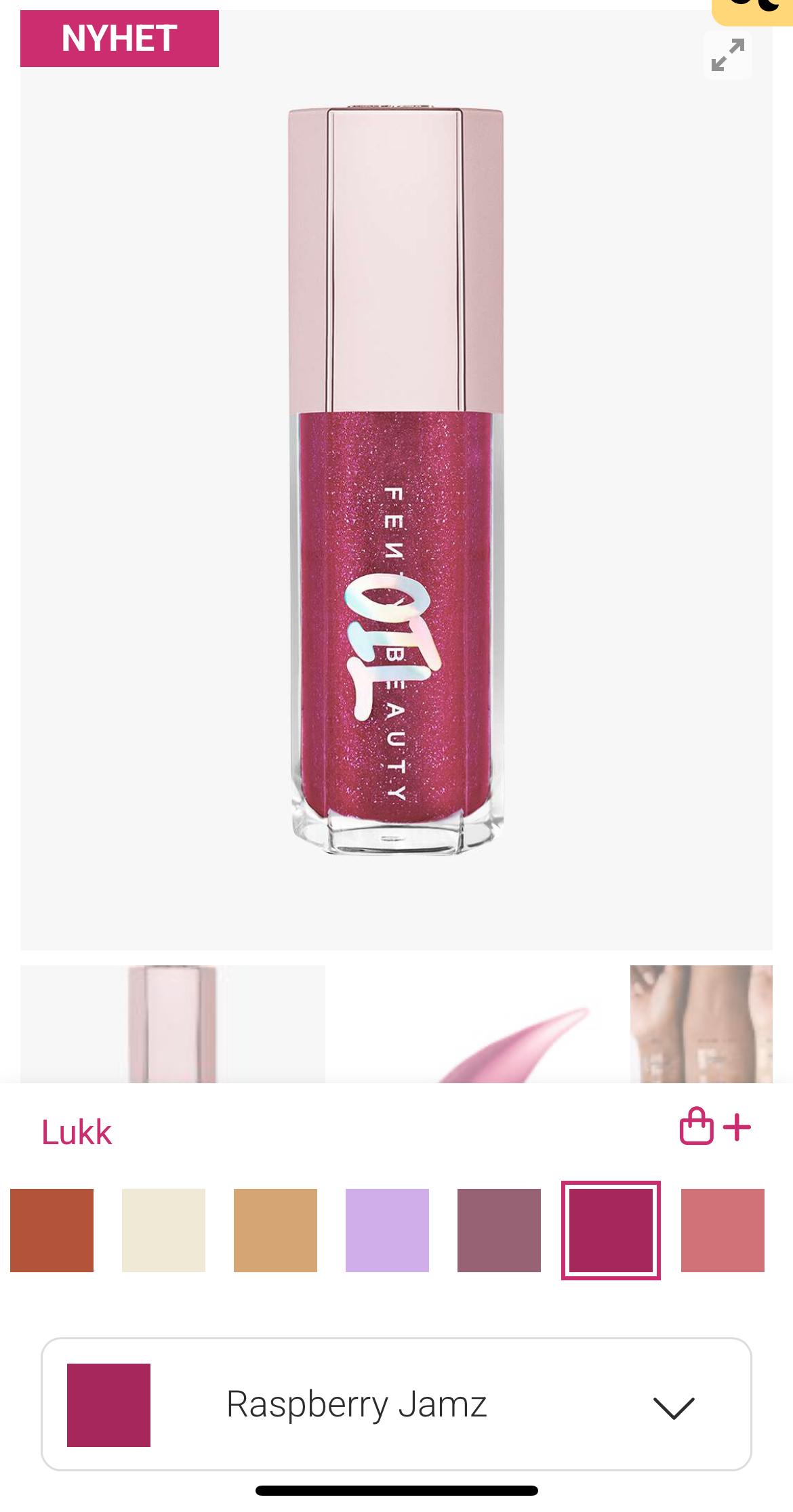View the arm swatches thumbnail
This screenshot has width=793, height=1512.
pyautogui.click(x=701, y=1024)
